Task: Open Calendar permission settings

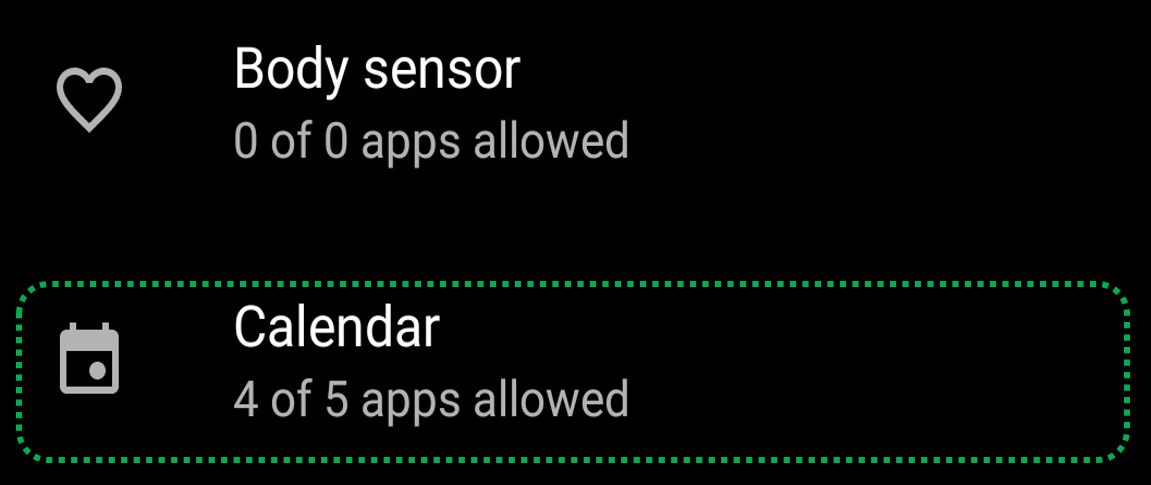Action: (x=430, y=362)
